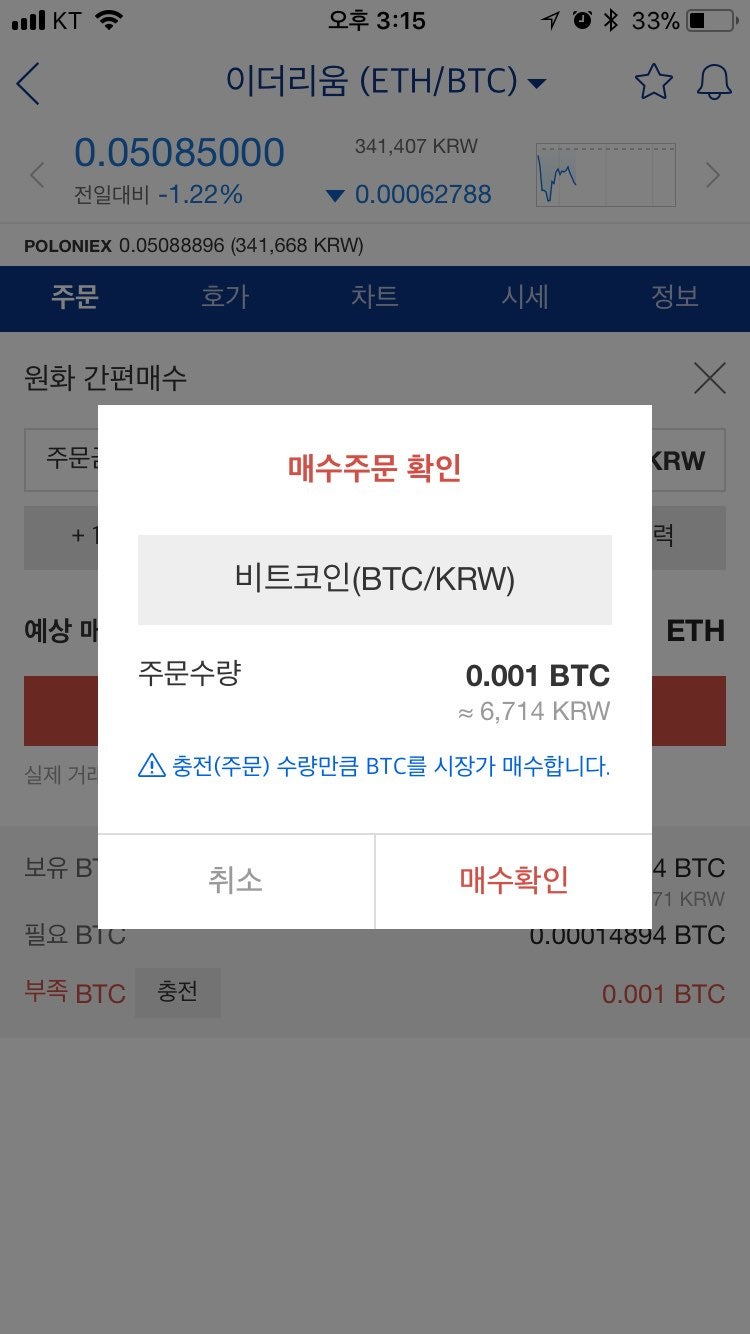Tap the left chevron to view previous coin

[x=37, y=175]
